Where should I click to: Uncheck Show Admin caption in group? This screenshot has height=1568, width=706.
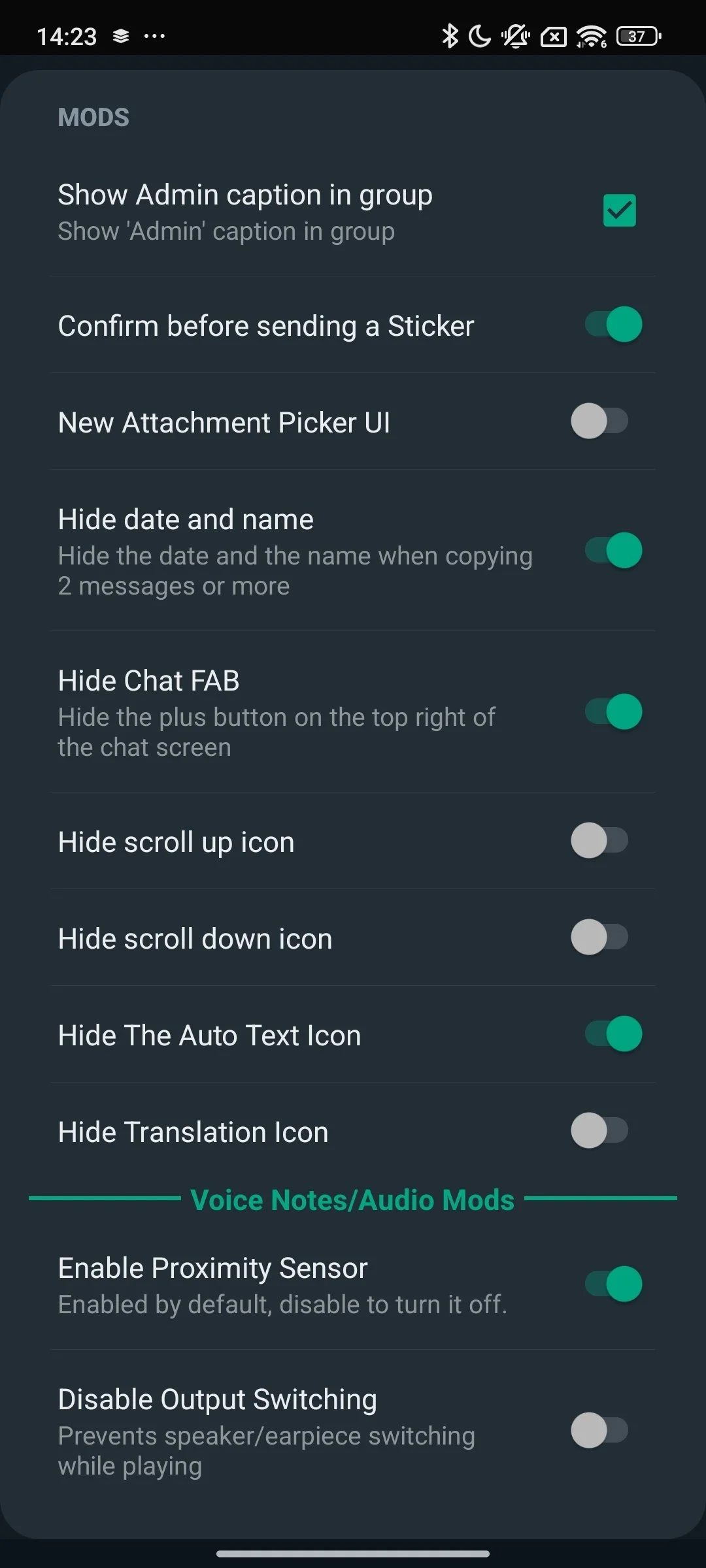(619, 210)
